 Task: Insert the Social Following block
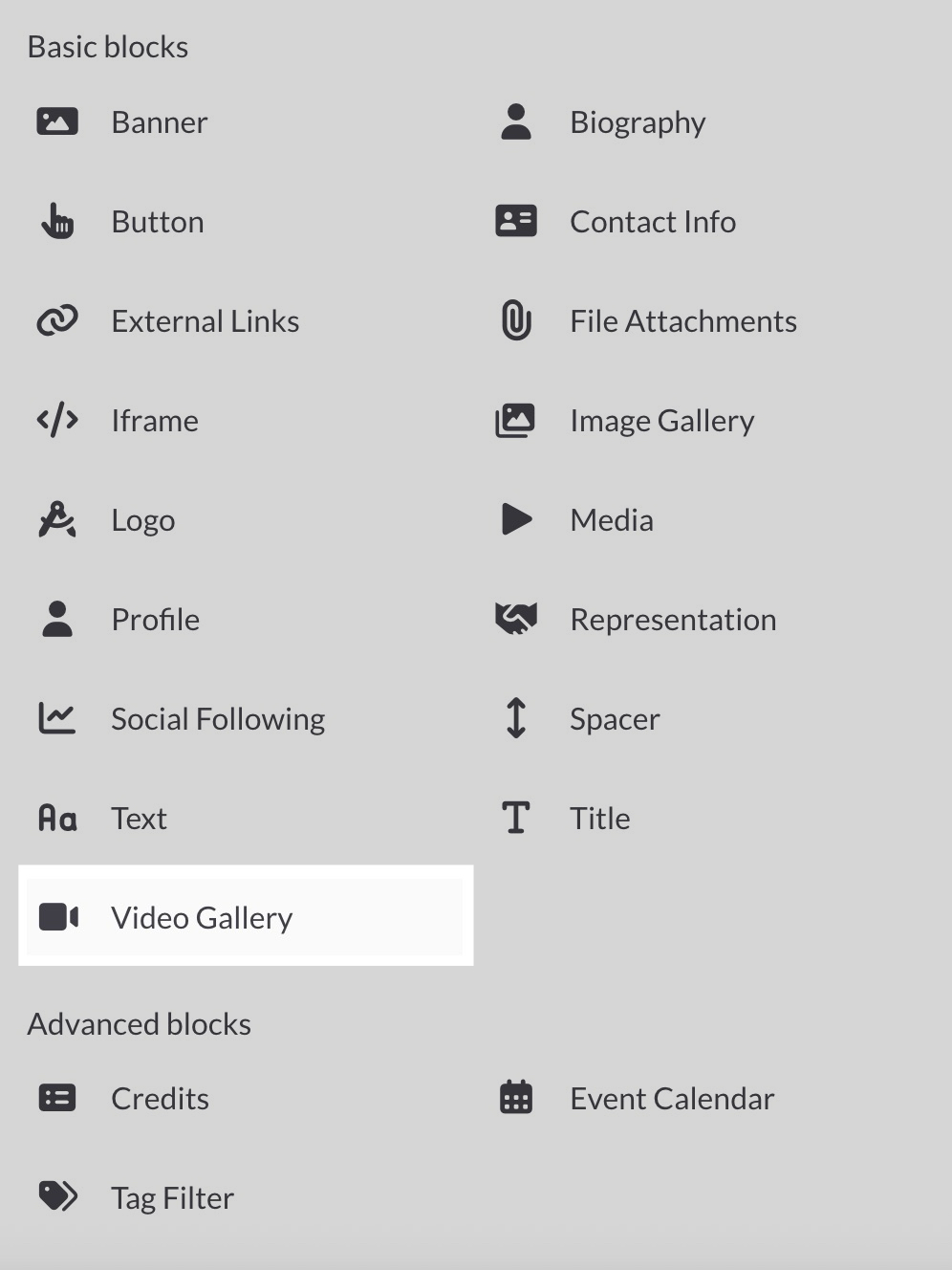tap(217, 719)
